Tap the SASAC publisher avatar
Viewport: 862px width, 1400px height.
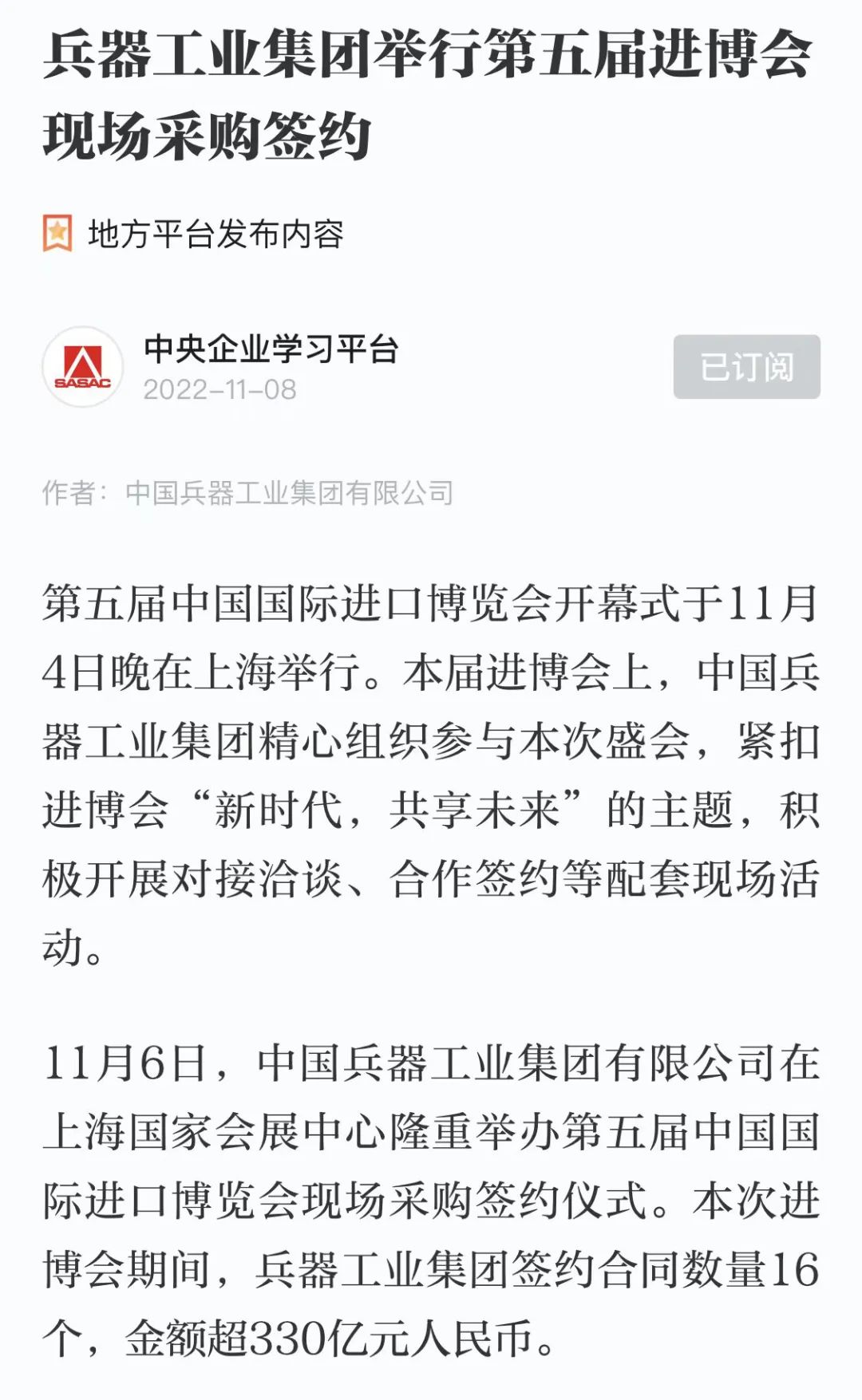click(x=83, y=367)
